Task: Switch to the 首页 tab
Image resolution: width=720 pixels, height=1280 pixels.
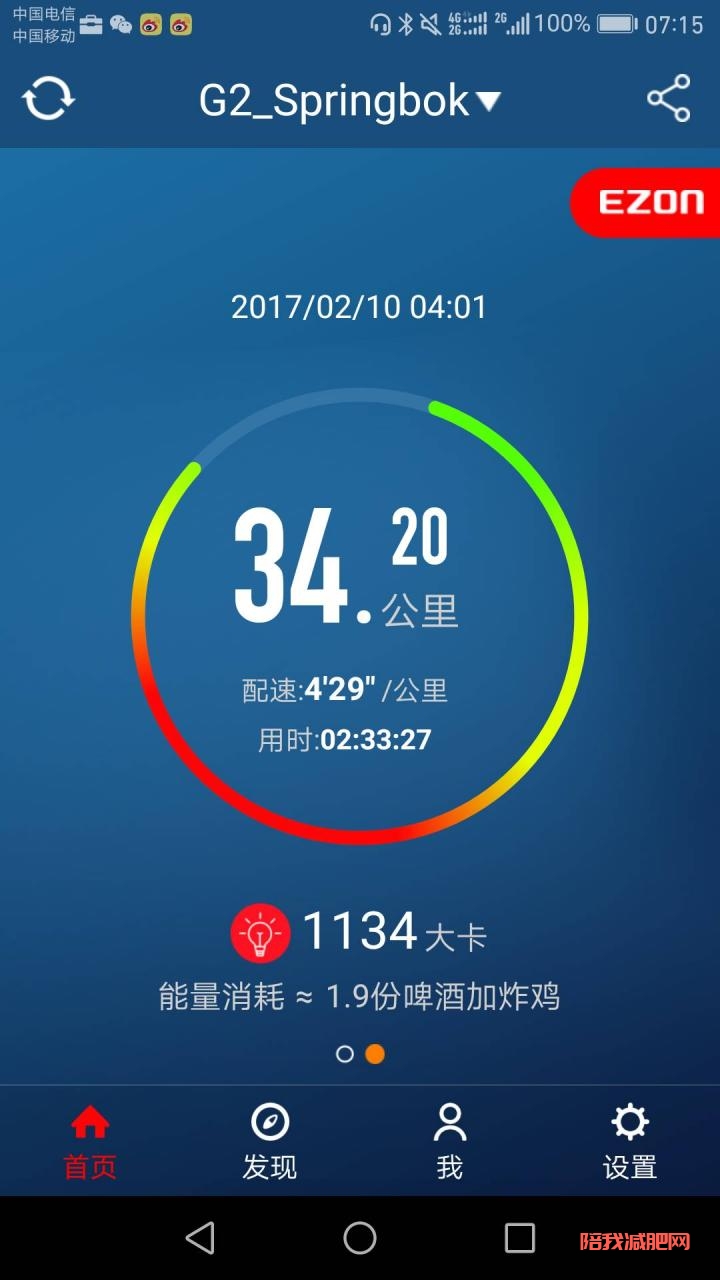Action: pos(90,1143)
